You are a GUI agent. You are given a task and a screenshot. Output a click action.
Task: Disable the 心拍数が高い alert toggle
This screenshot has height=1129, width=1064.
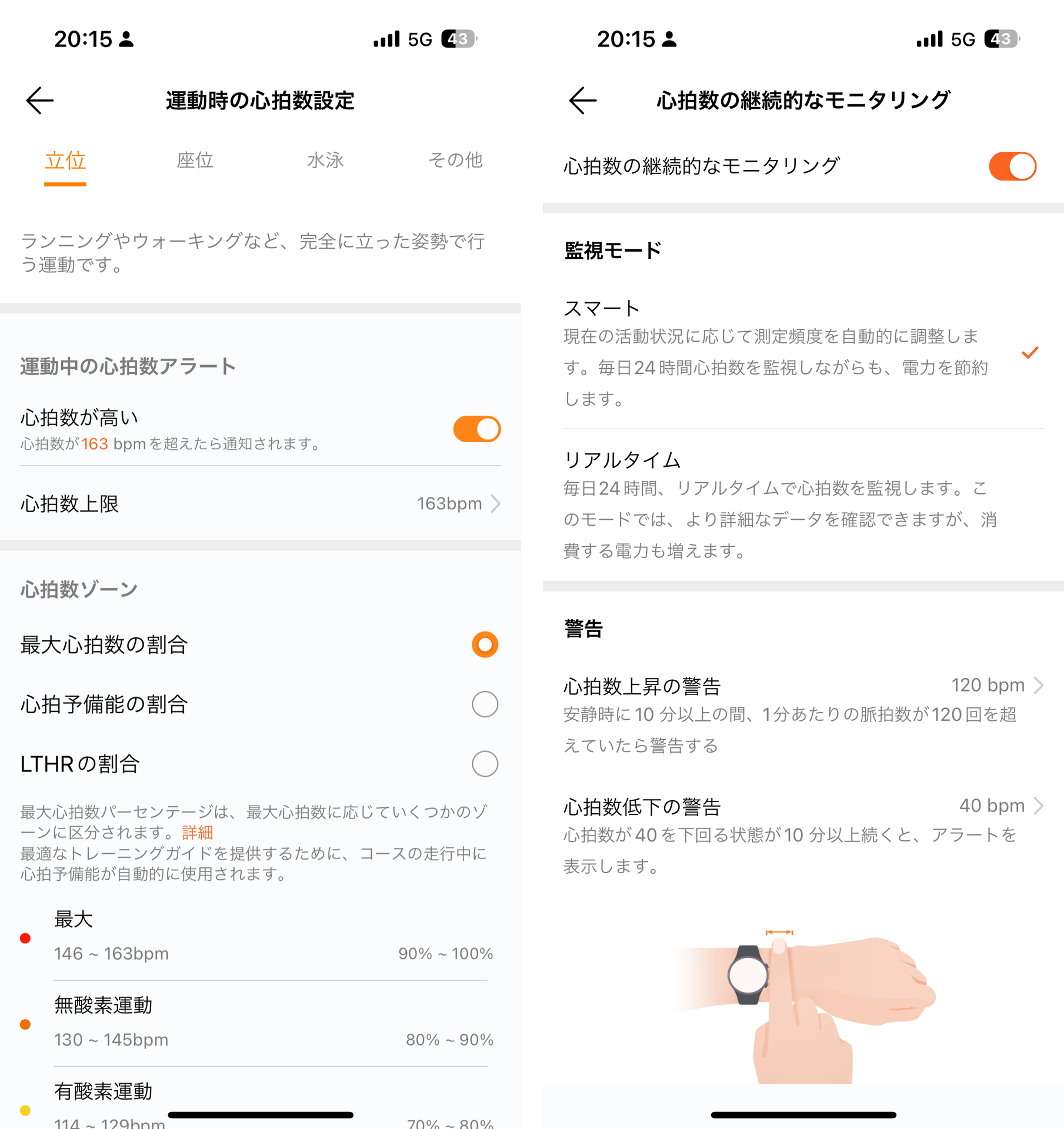click(x=476, y=429)
